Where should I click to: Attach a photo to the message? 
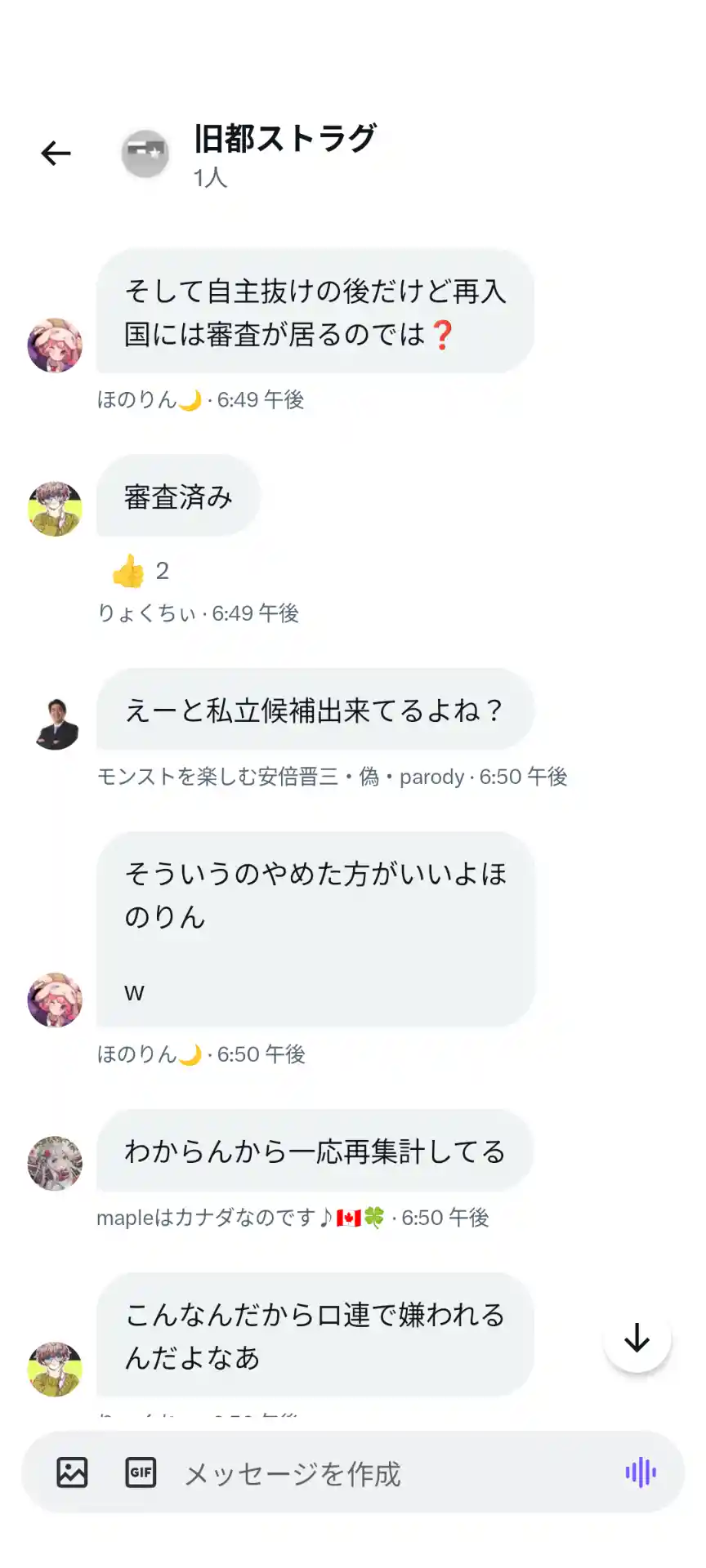[72, 1472]
